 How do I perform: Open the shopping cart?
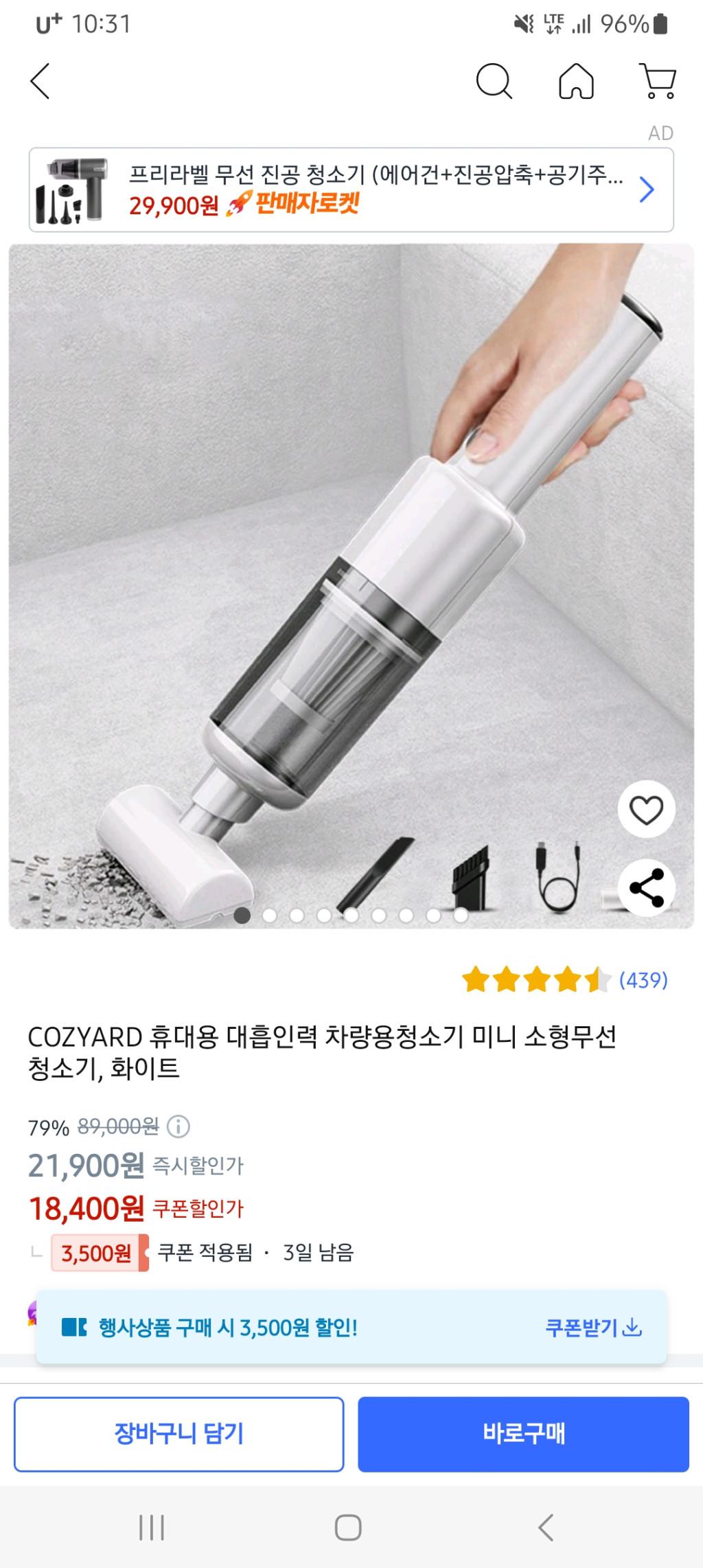(658, 82)
